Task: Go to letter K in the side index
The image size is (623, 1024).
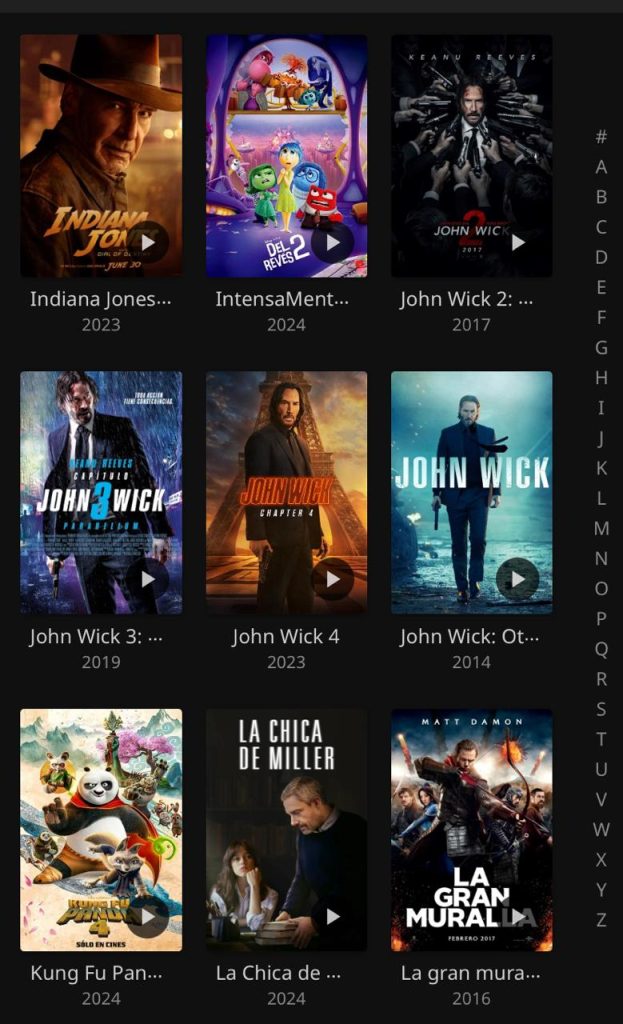Action: pos(601,468)
